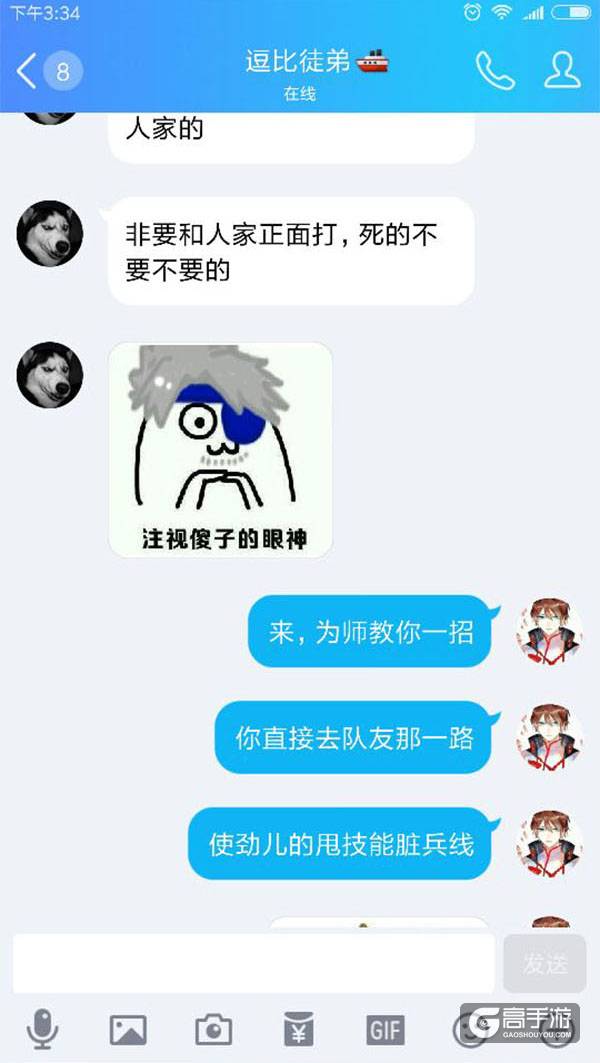Image resolution: width=600 pixels, height=1063 pixels.
Task: Start a voice call with 逗比徒弟
Action: coord(494,70)
